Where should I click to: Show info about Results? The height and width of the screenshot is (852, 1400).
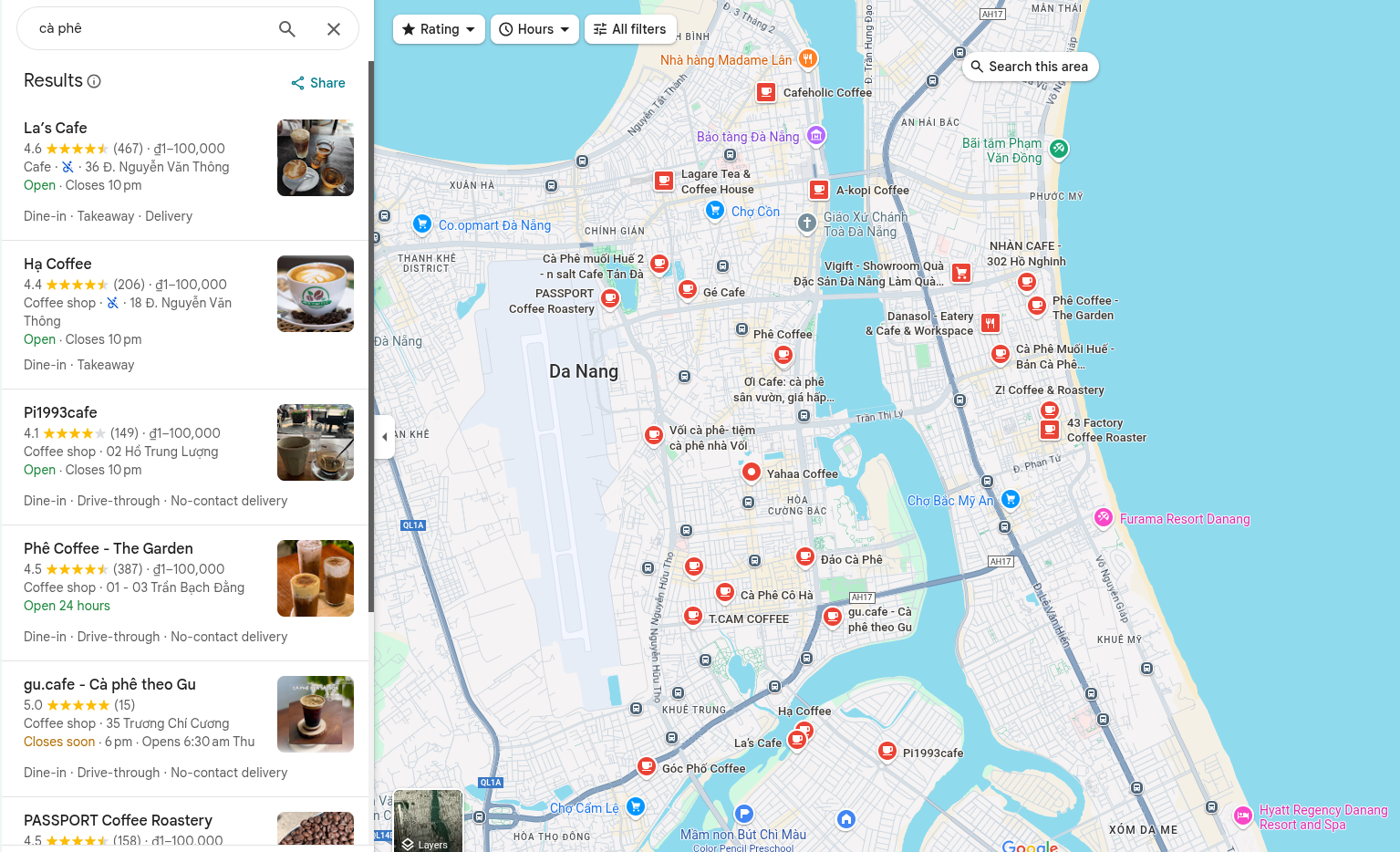tap(94, 81)
